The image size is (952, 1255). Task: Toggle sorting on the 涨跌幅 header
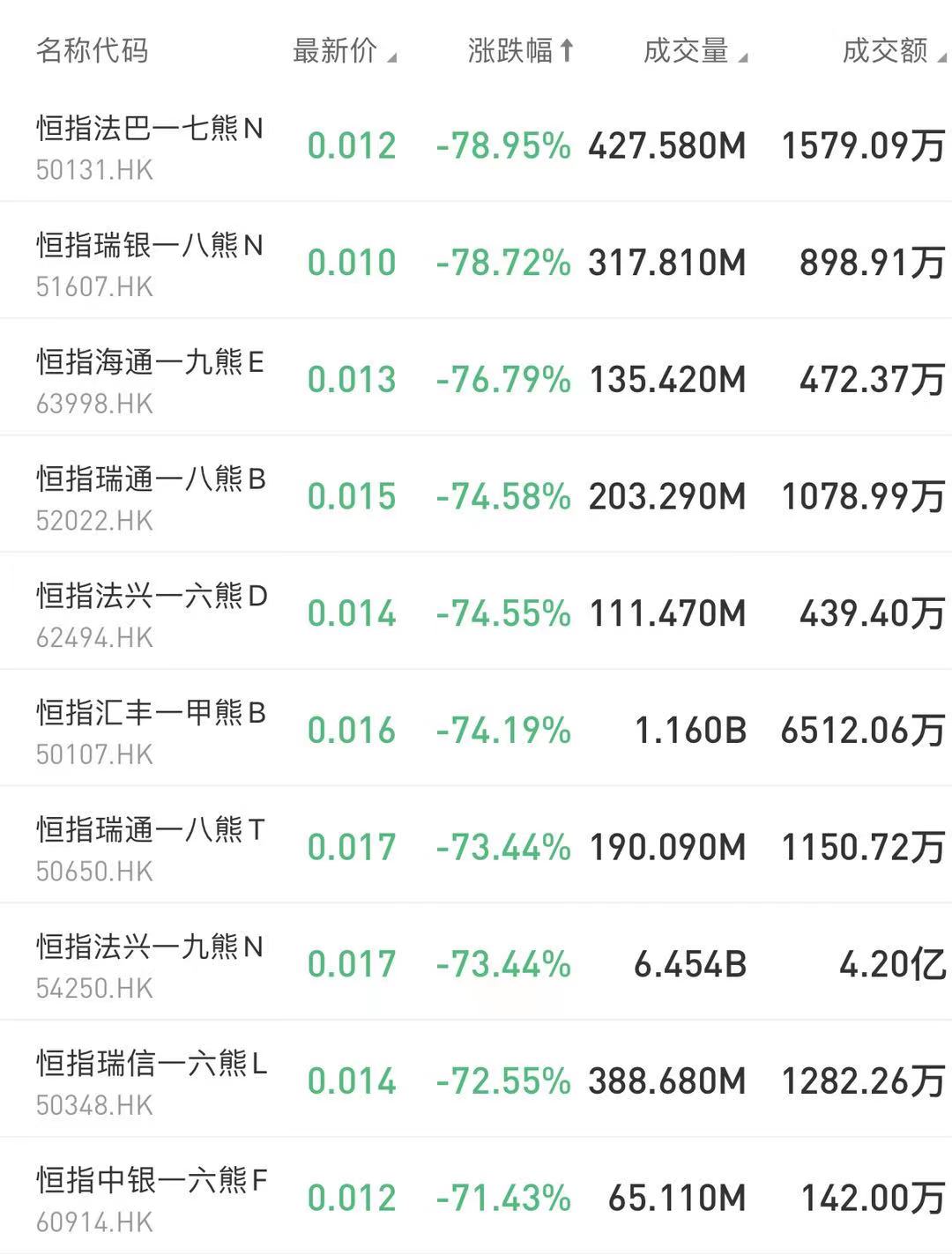point(520,51)
